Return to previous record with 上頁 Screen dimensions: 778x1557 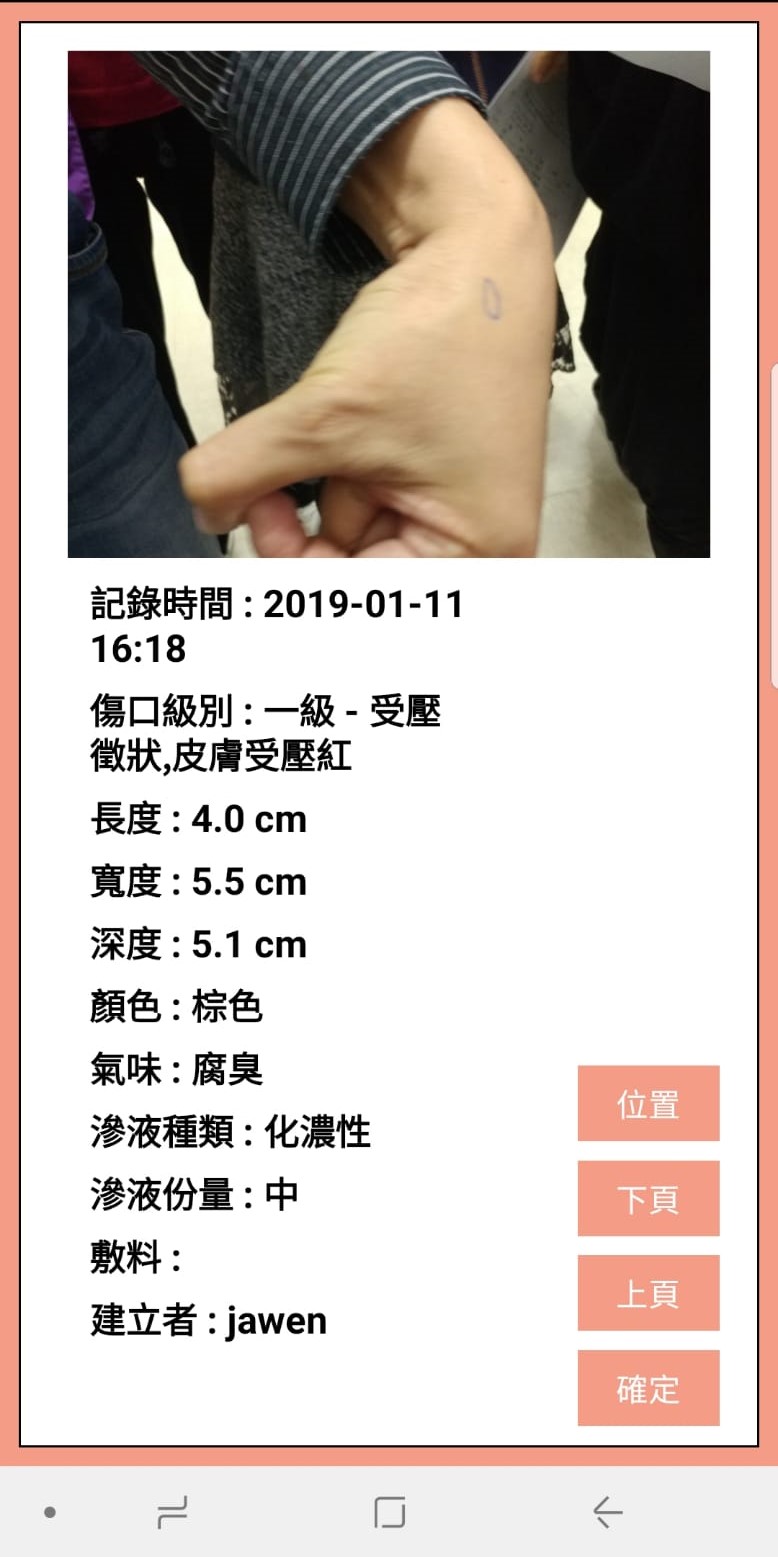tap(648, 1293)
